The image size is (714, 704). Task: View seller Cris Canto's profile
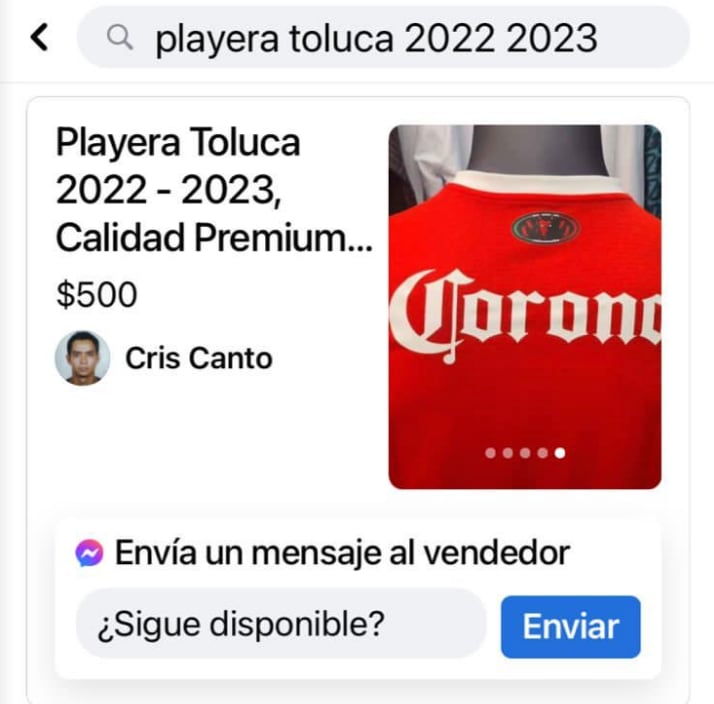point(197,358)
